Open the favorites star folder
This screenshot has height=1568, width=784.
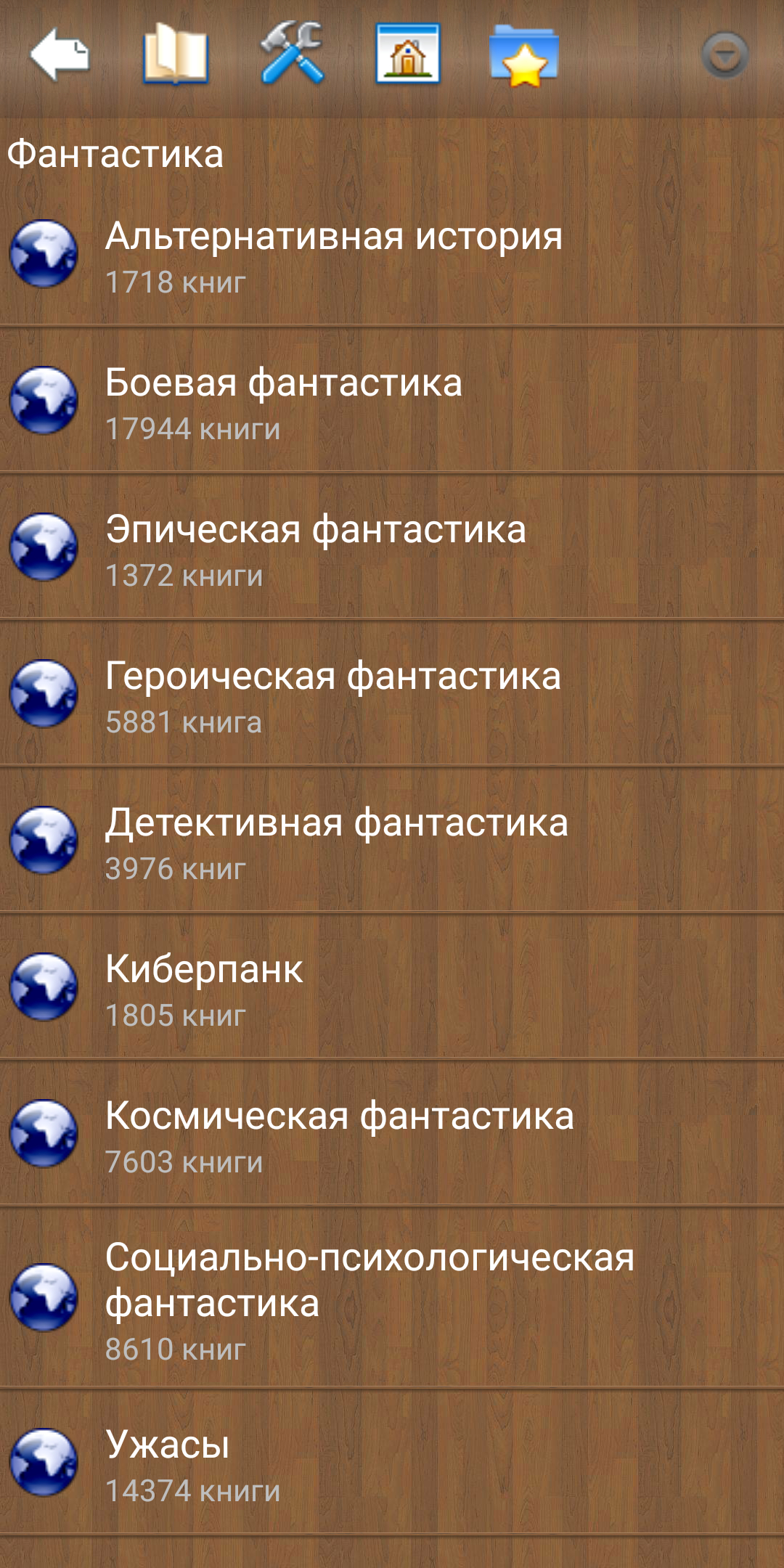(524, 55)
